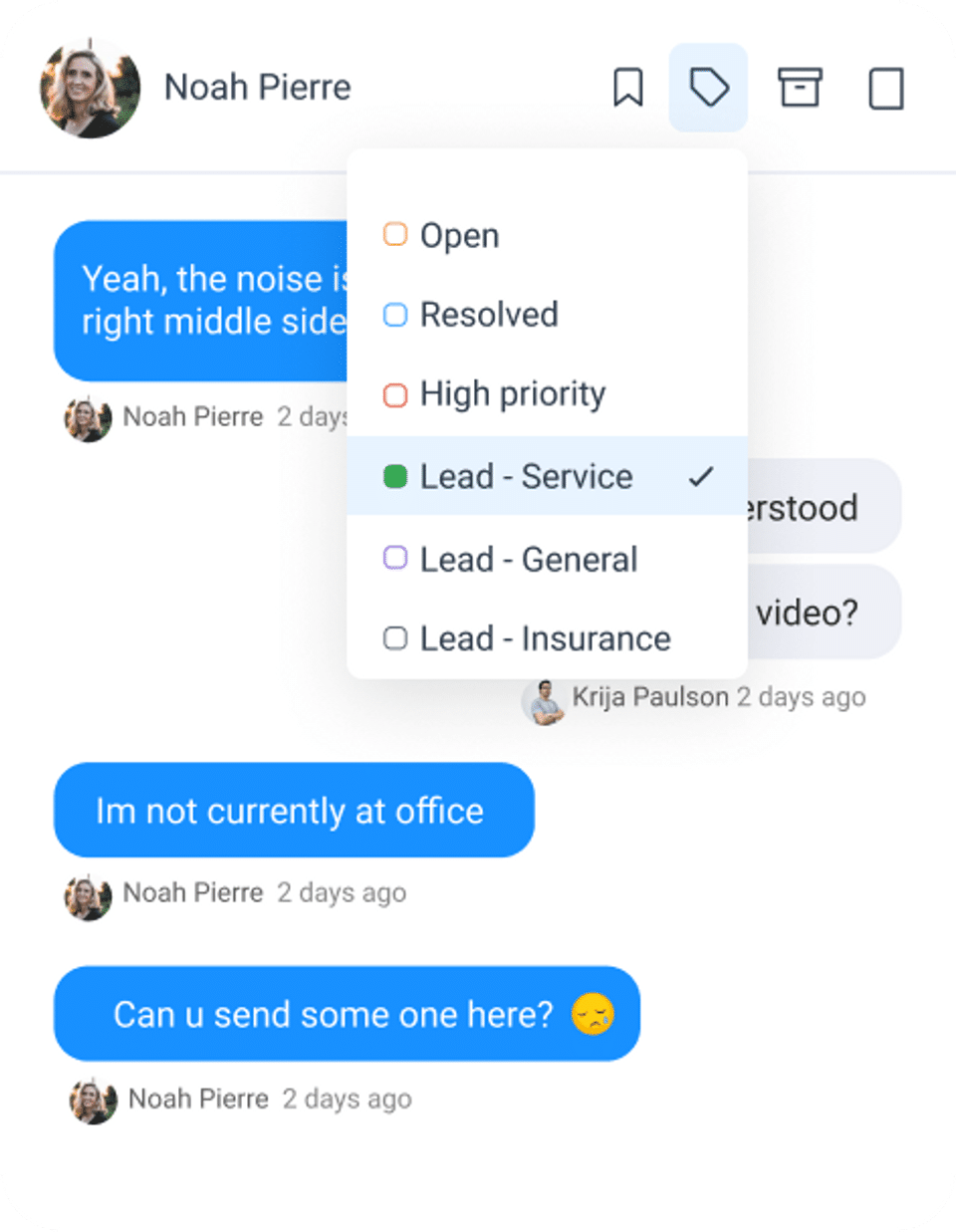Choose the Lead - General label
This screenshot has height=1232, width=956.
pyautogui.click(x=528, y=560)
